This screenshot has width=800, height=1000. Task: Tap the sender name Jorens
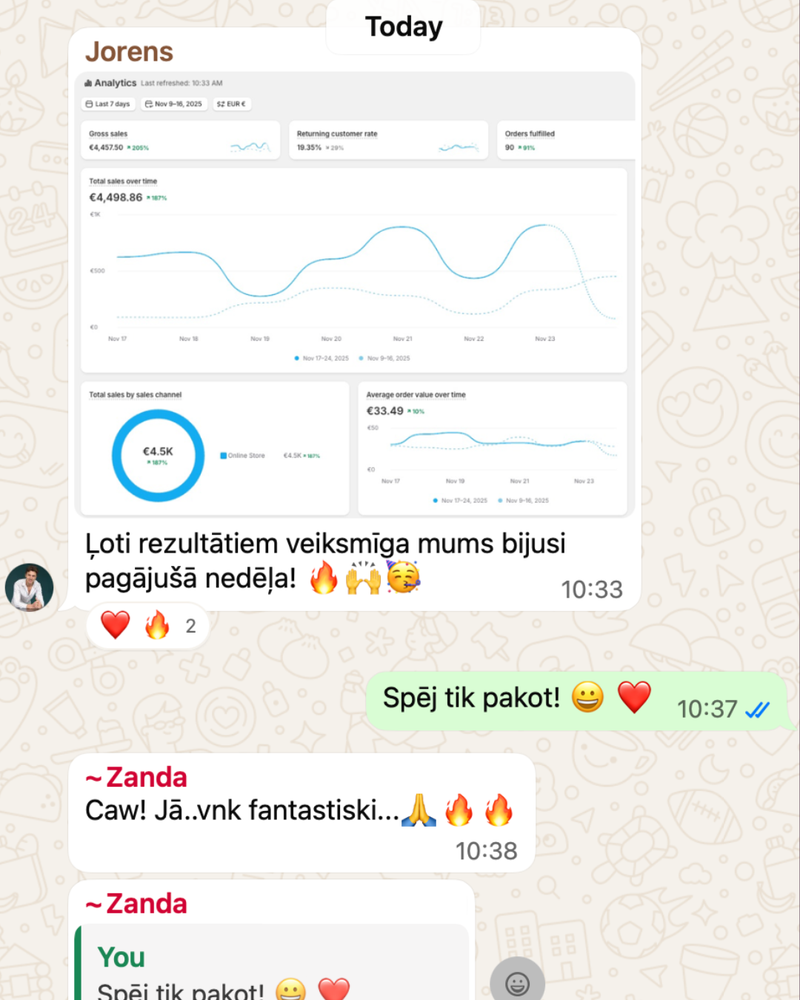pyautogui.click(x=129, y=52)
